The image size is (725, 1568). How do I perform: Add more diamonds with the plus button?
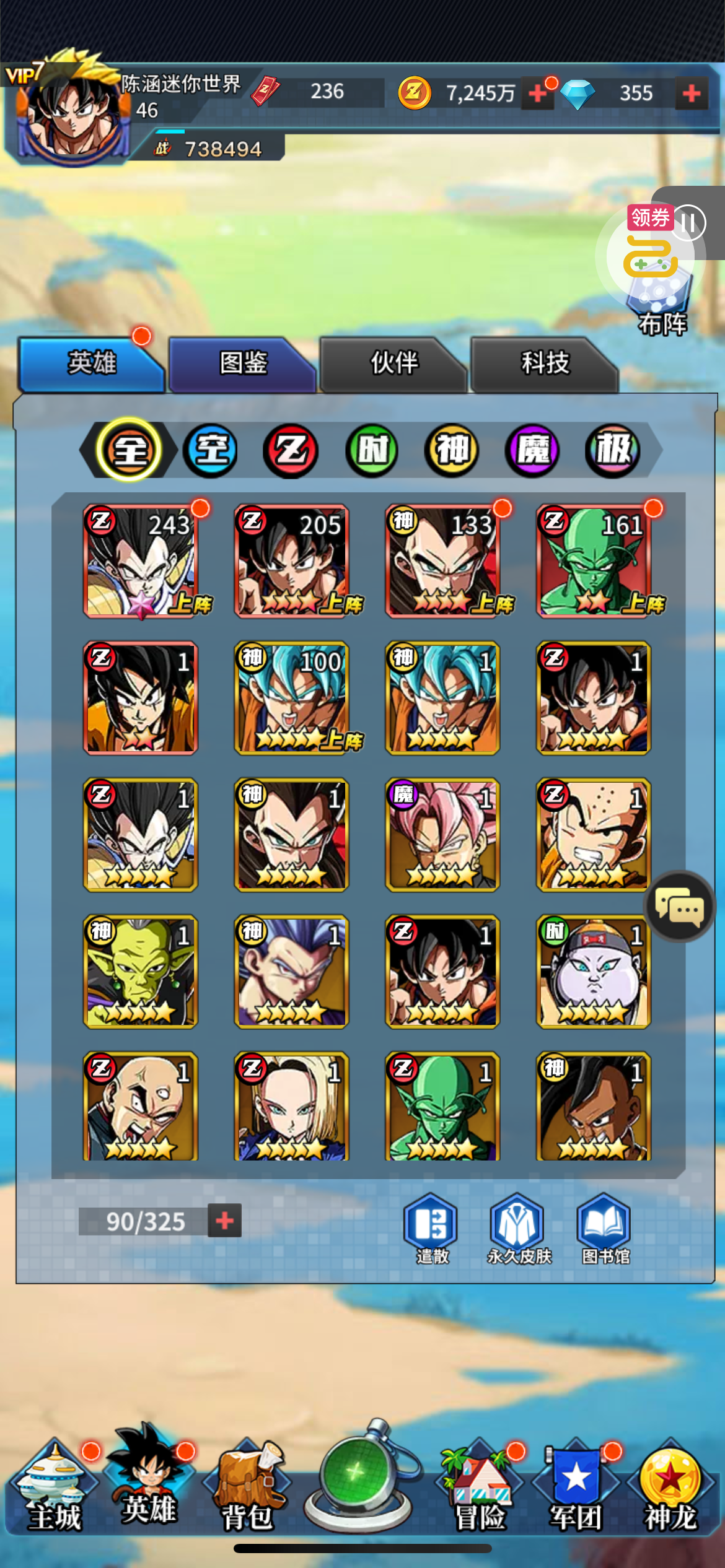(692, 94)
